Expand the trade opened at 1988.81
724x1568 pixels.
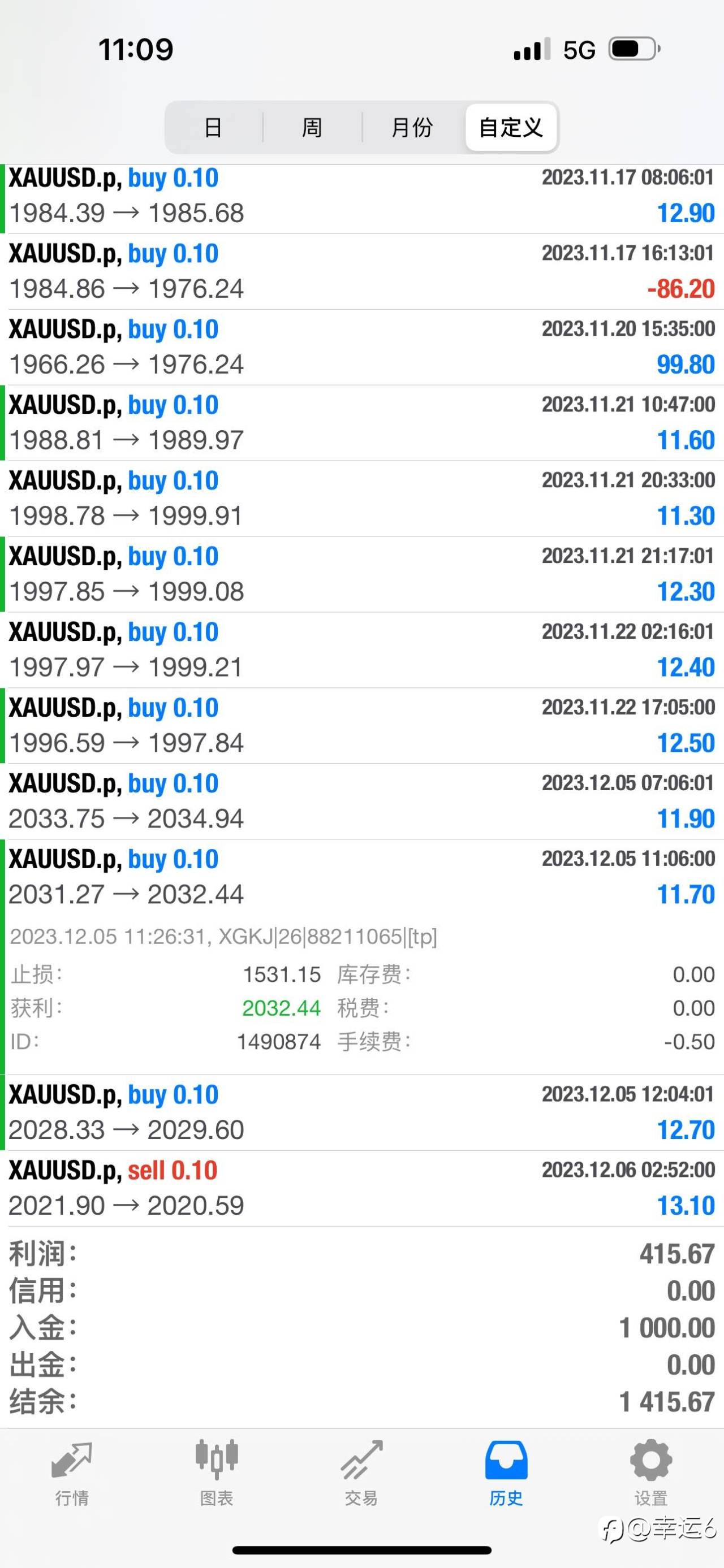coord(361,422)
